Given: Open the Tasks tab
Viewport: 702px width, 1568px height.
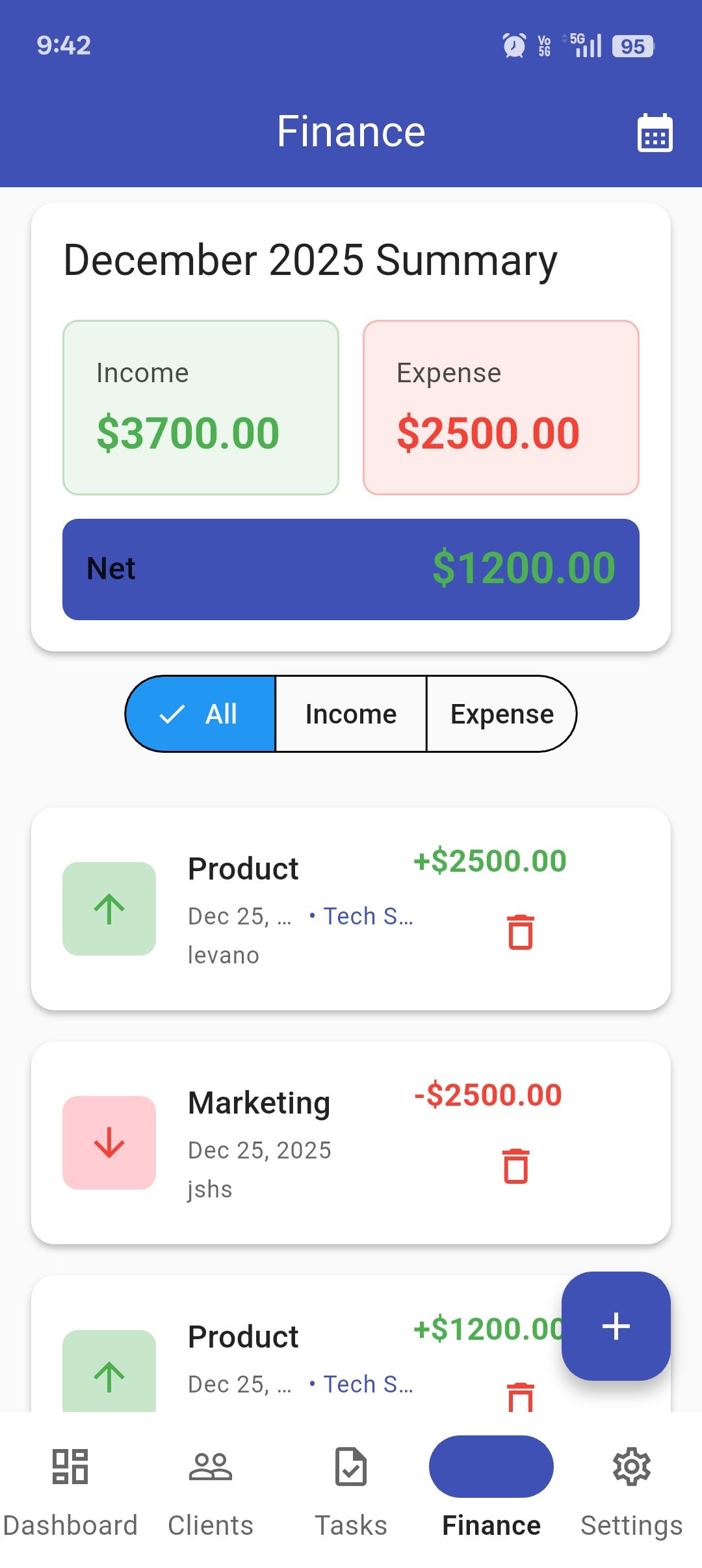Looking at the screenshot, I should tap(351, 1489).
